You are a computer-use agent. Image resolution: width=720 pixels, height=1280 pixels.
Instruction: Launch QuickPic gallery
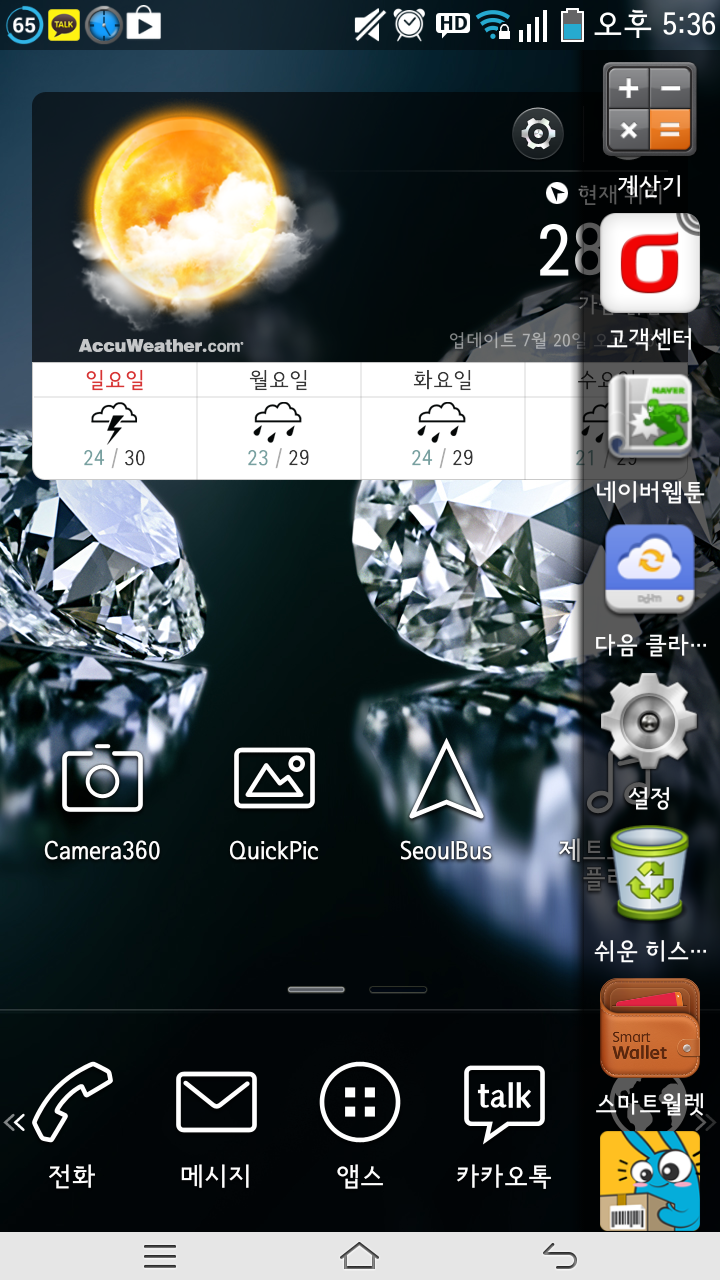point(274,778)
